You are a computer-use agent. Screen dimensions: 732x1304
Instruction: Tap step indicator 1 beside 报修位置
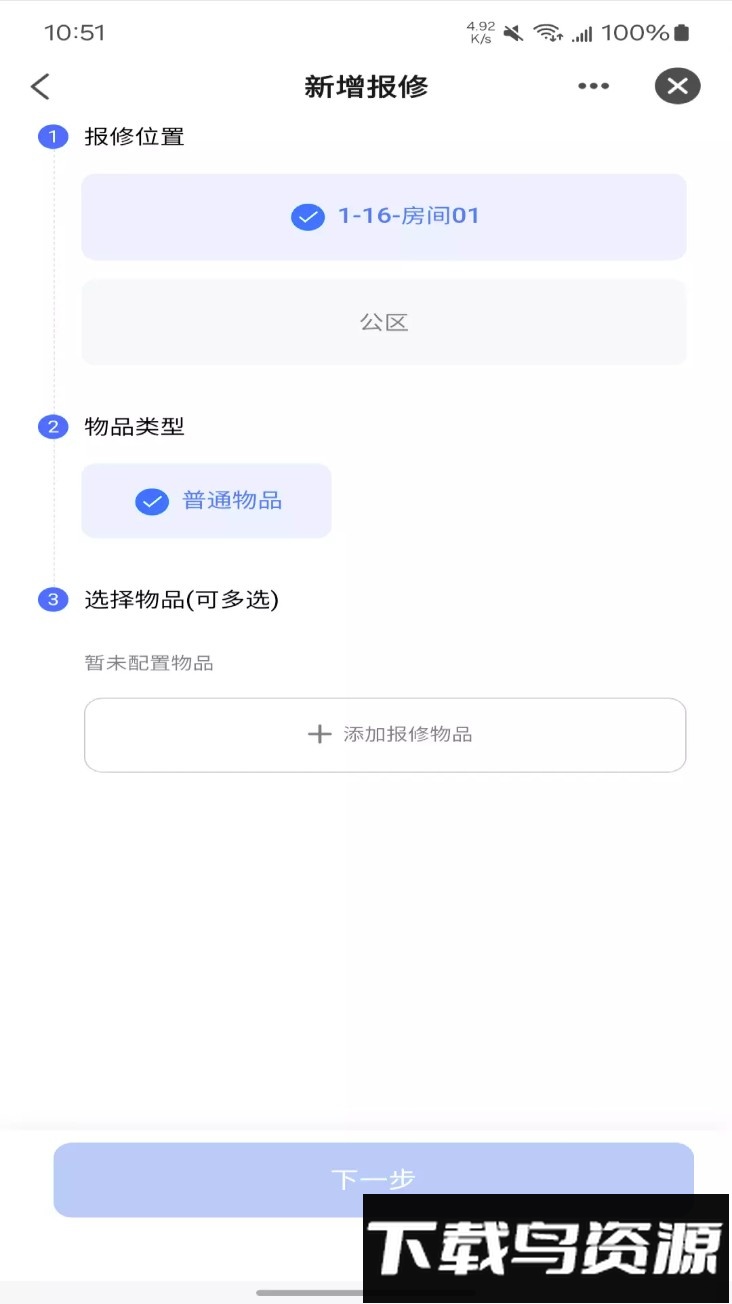click(x=51, y=136)
